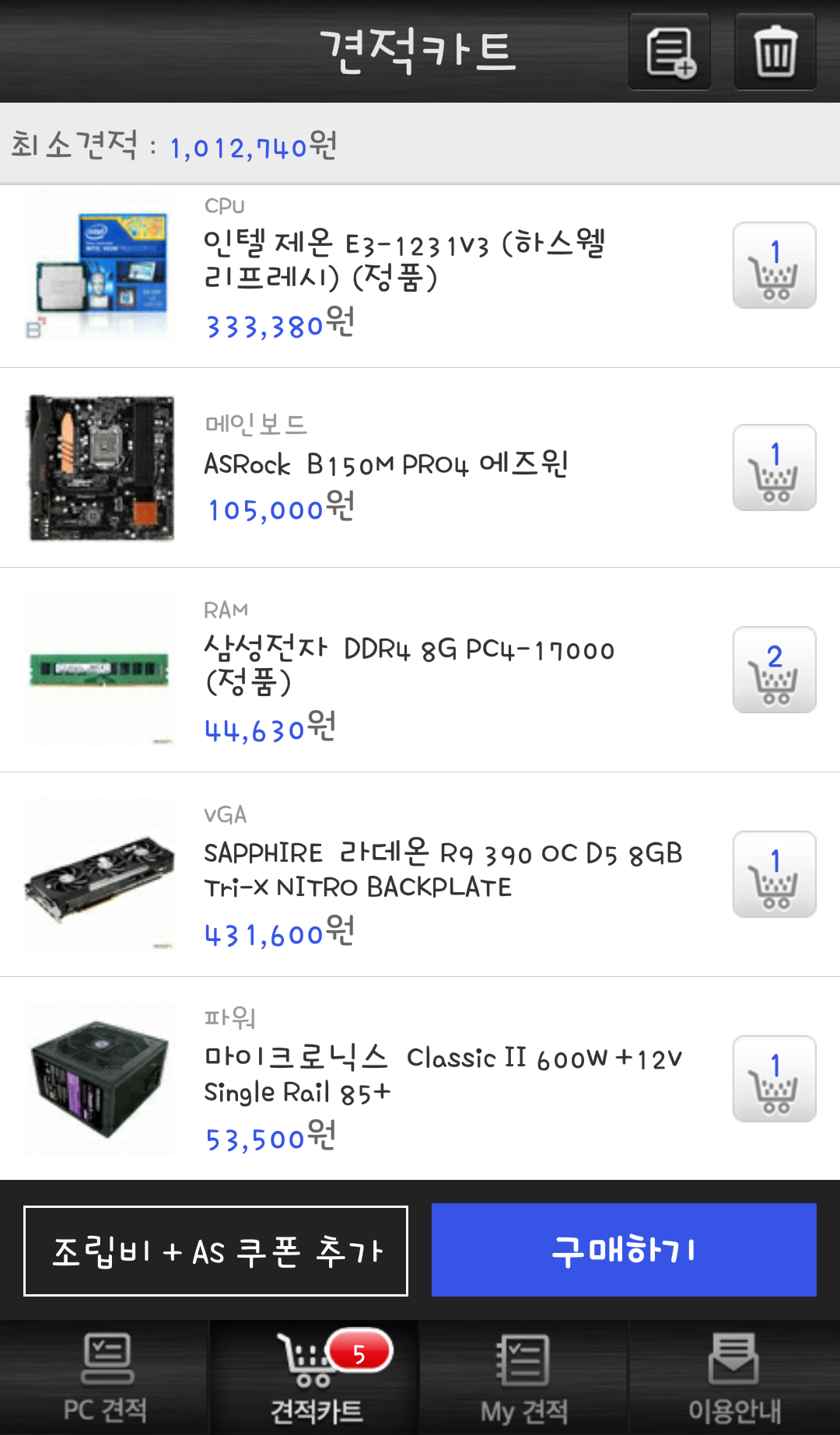
Task: View the ASRock B150M PRO4 mainboard item
Action: click(387, 464)
